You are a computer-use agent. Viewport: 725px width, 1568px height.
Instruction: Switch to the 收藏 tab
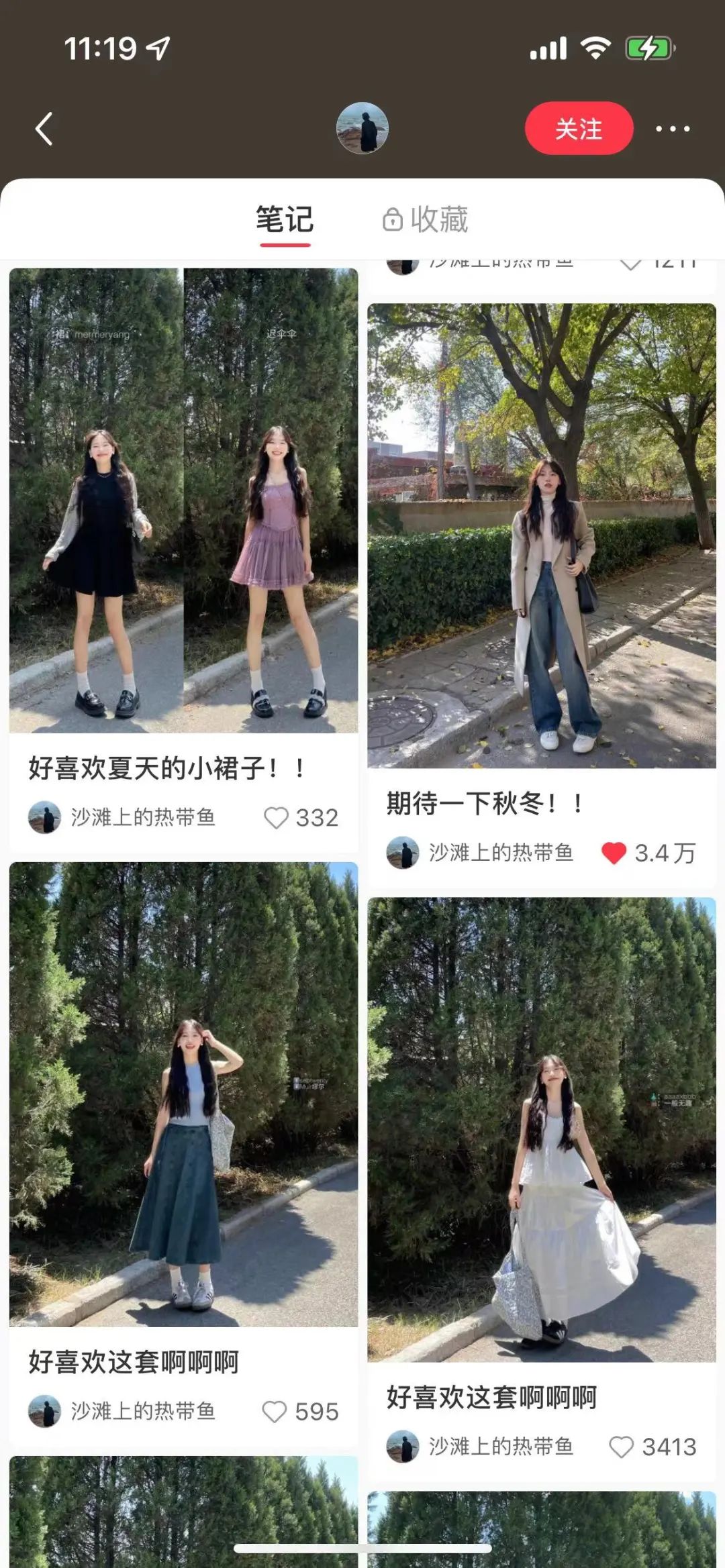426,220
